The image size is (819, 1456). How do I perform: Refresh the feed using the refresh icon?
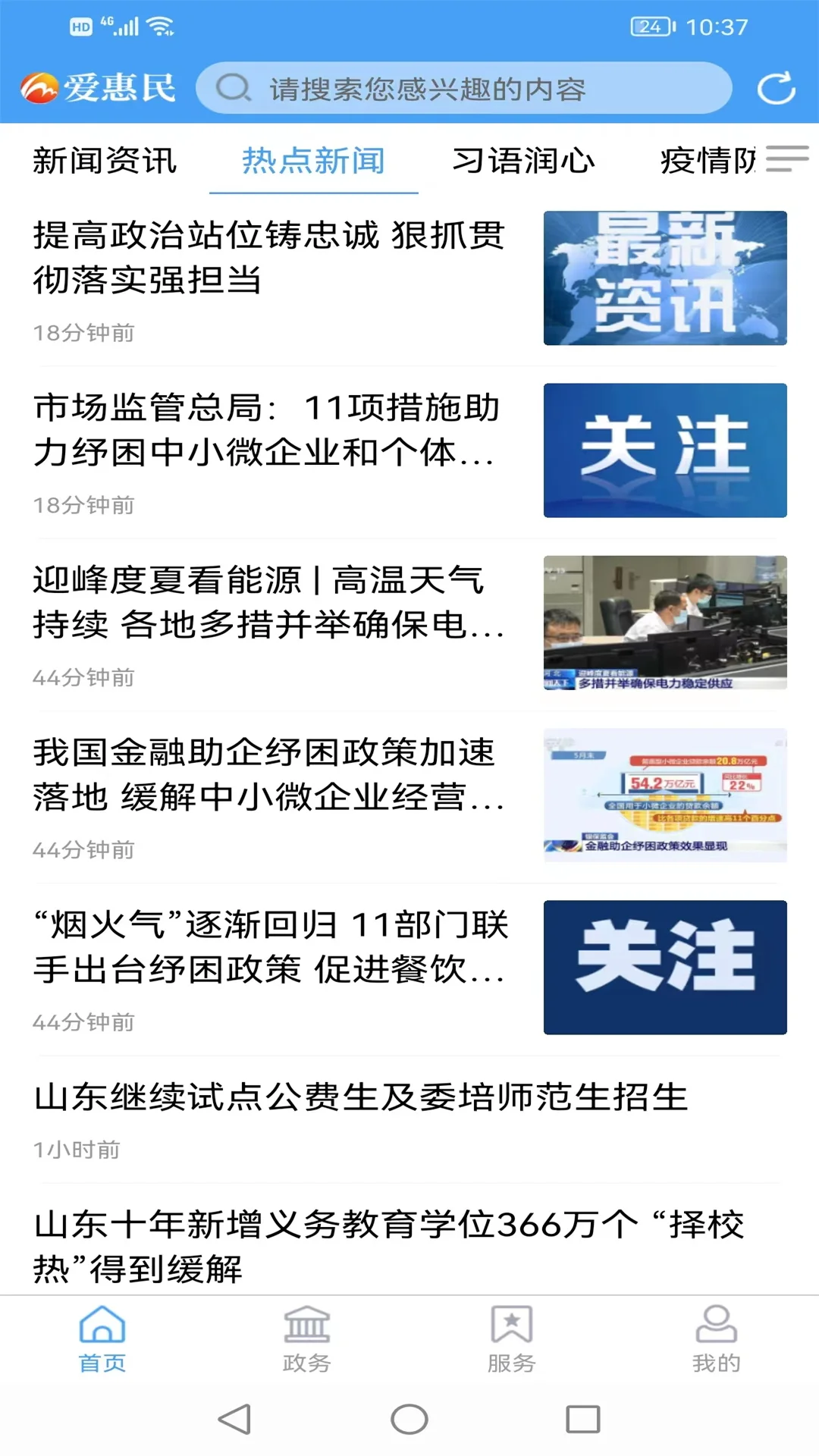[776, 89]
